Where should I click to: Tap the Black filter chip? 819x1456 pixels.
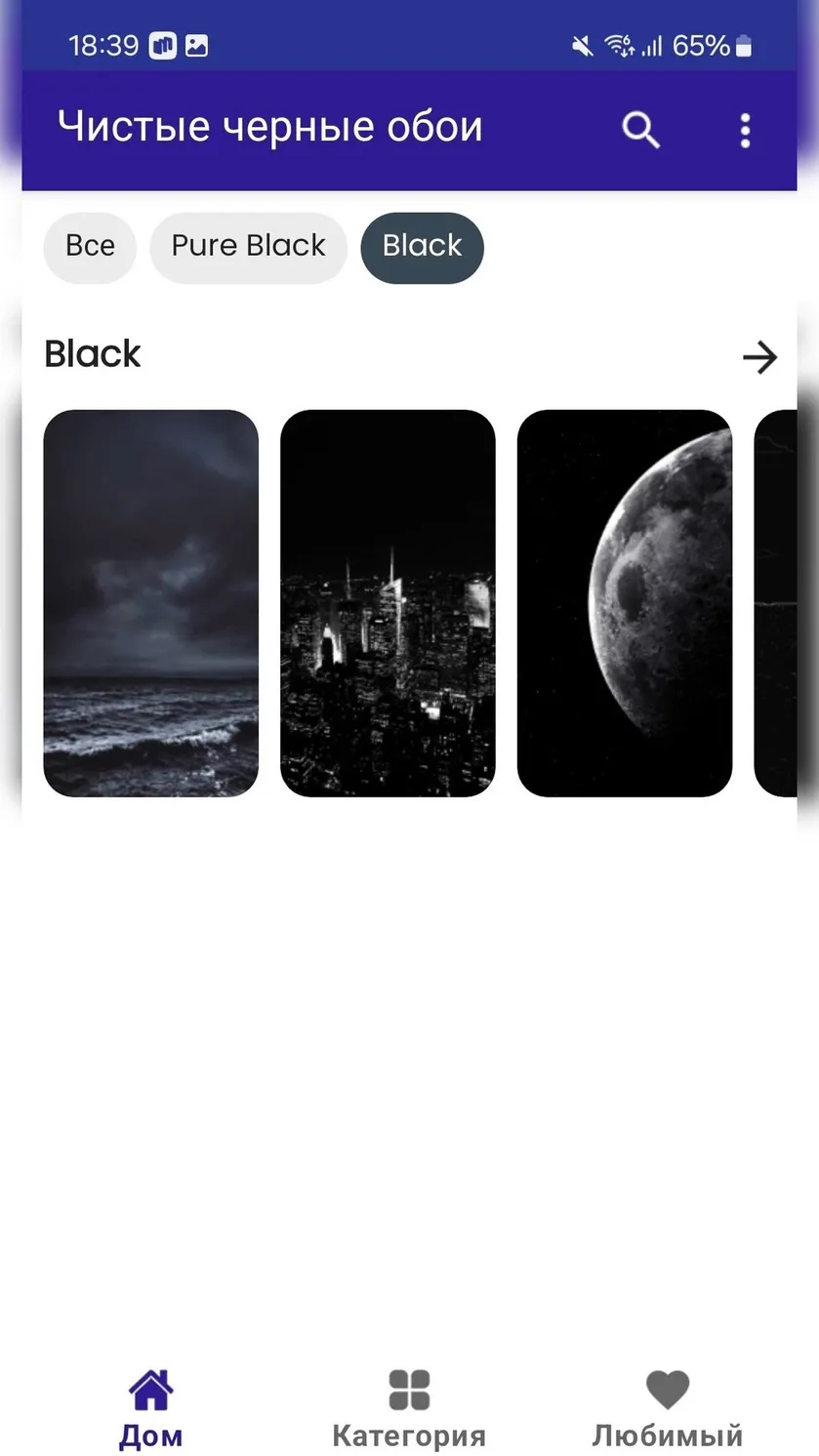(x=422, y=247)
